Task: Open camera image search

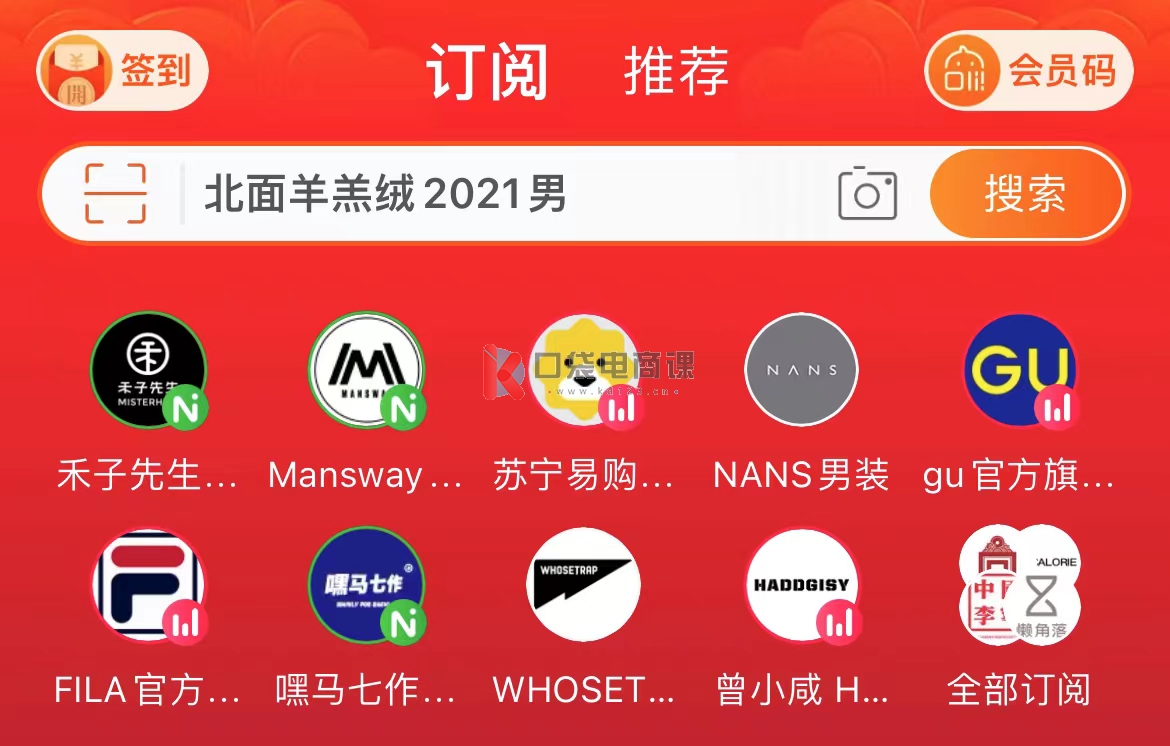Action: (x=867, y=194)
